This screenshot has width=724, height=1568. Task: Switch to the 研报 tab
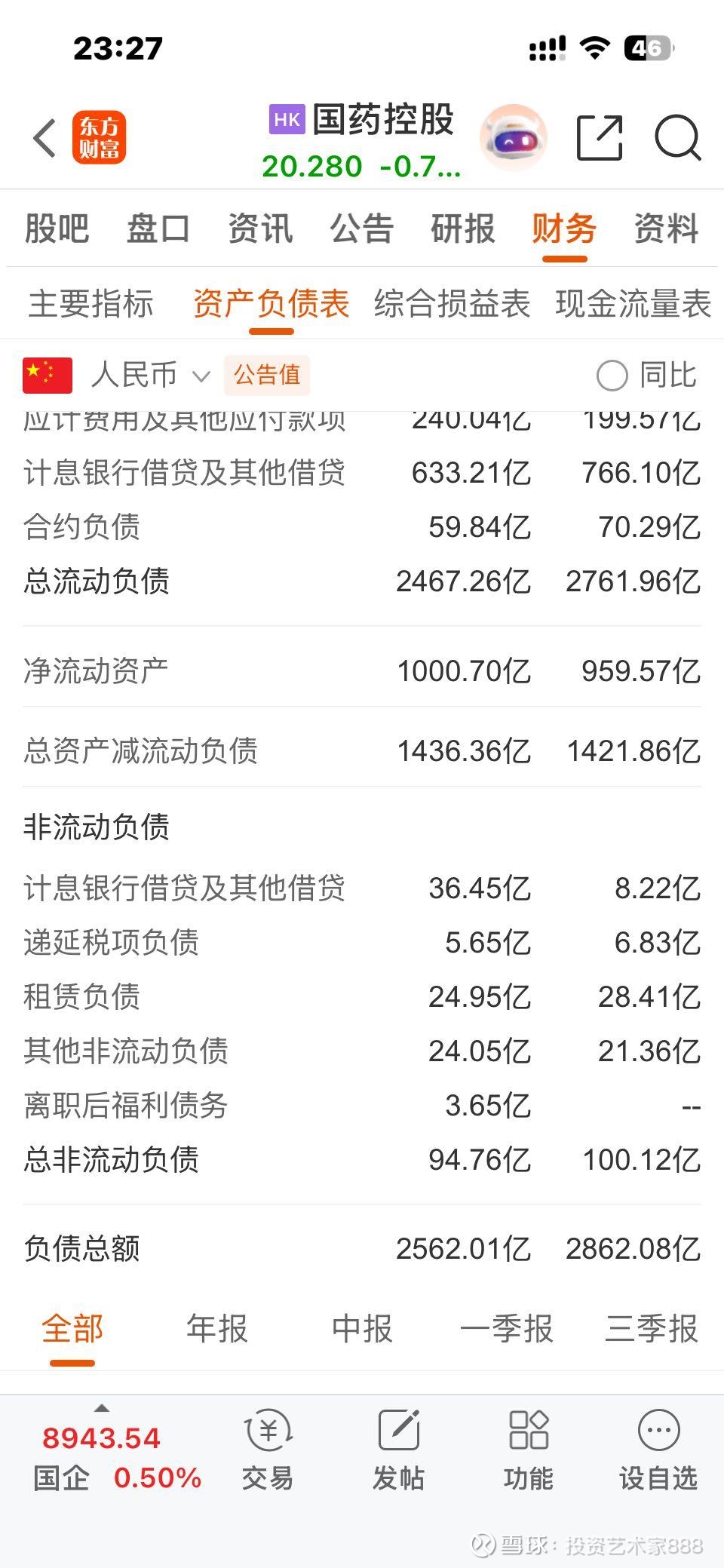[x=463, y=229]
